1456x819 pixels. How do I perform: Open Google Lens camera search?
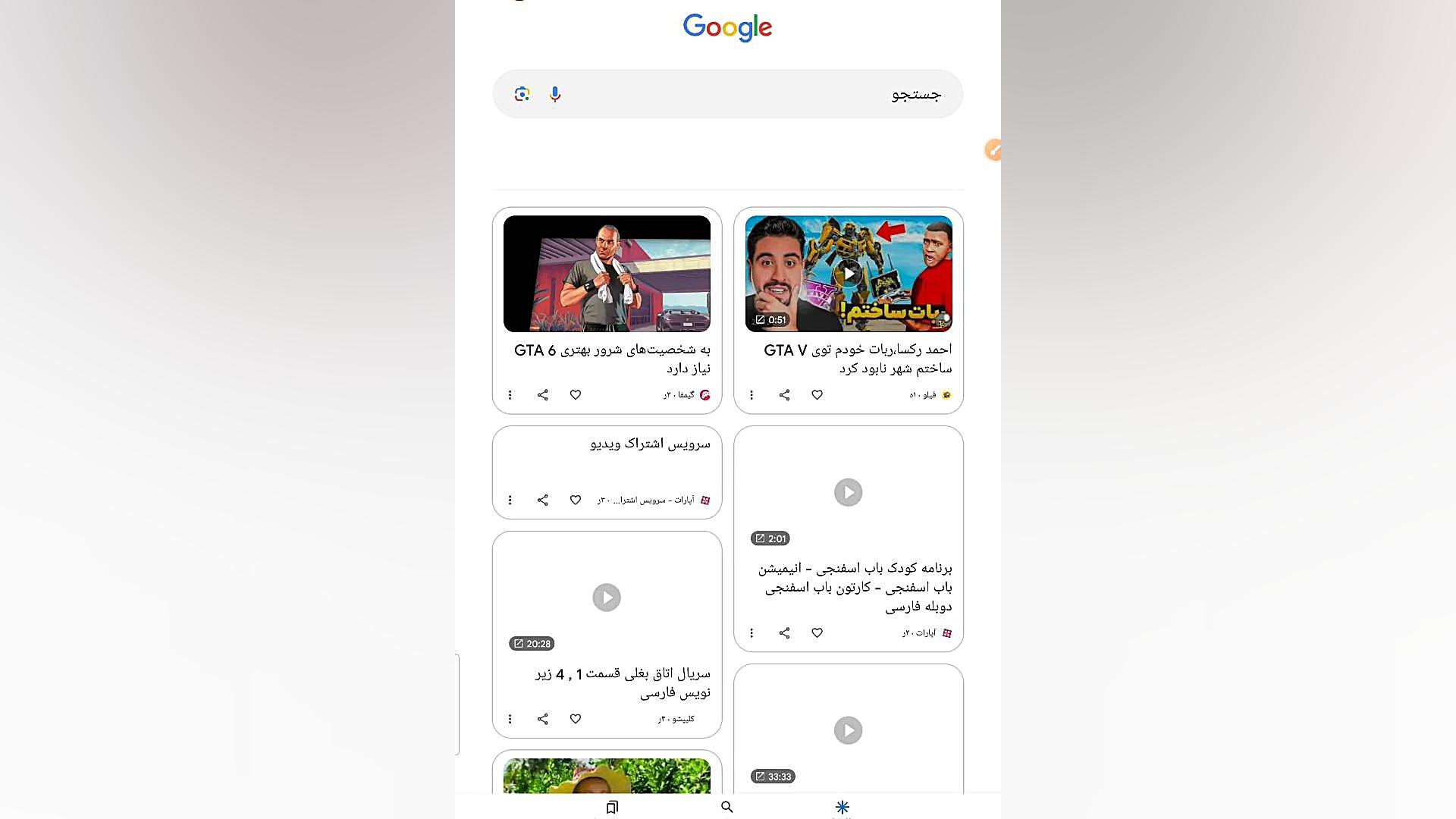pos(522,94)
